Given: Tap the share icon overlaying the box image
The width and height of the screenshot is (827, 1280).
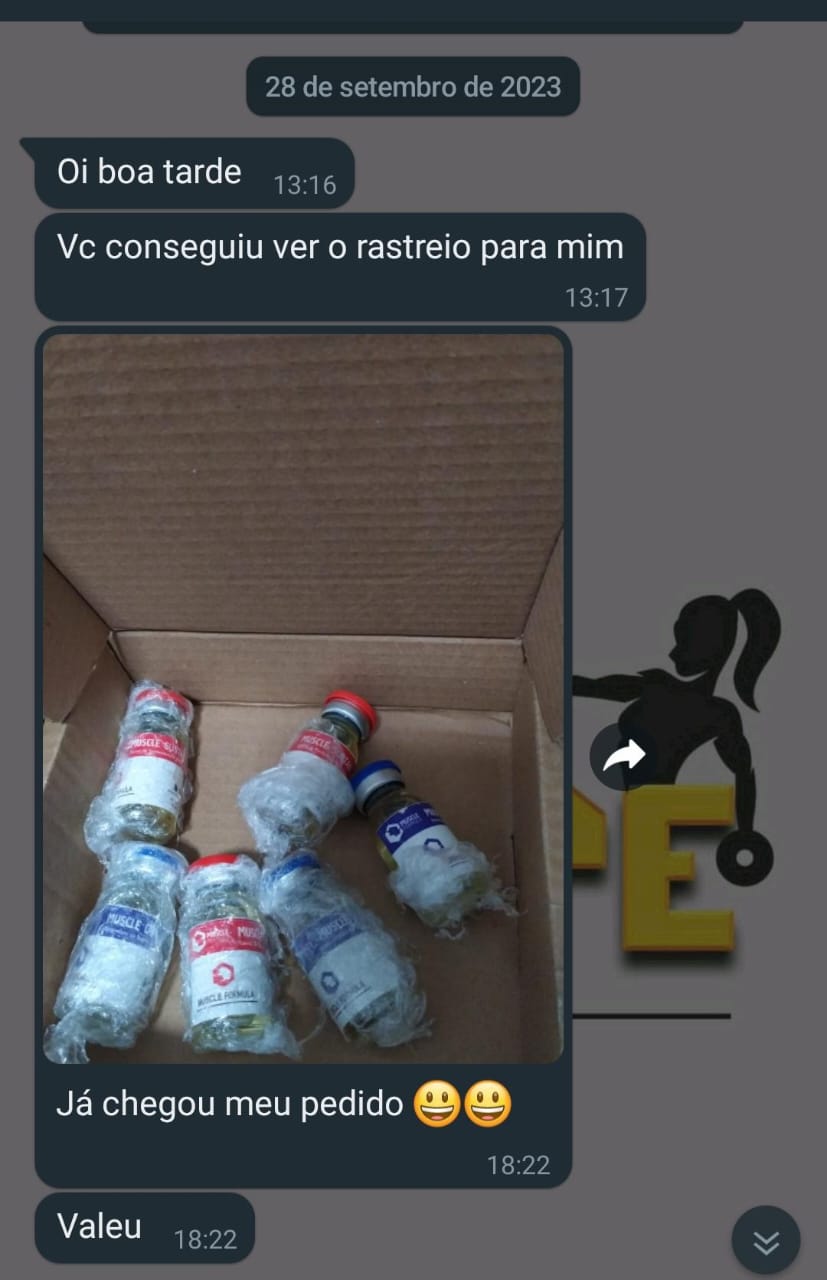Looking at the screenshot, I should point(625,755).
